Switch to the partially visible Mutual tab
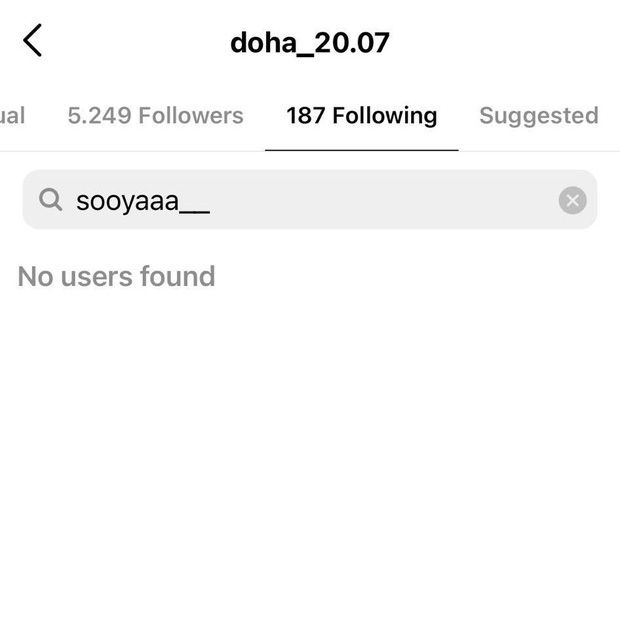 pyautogui.click(x=12, y=116)
